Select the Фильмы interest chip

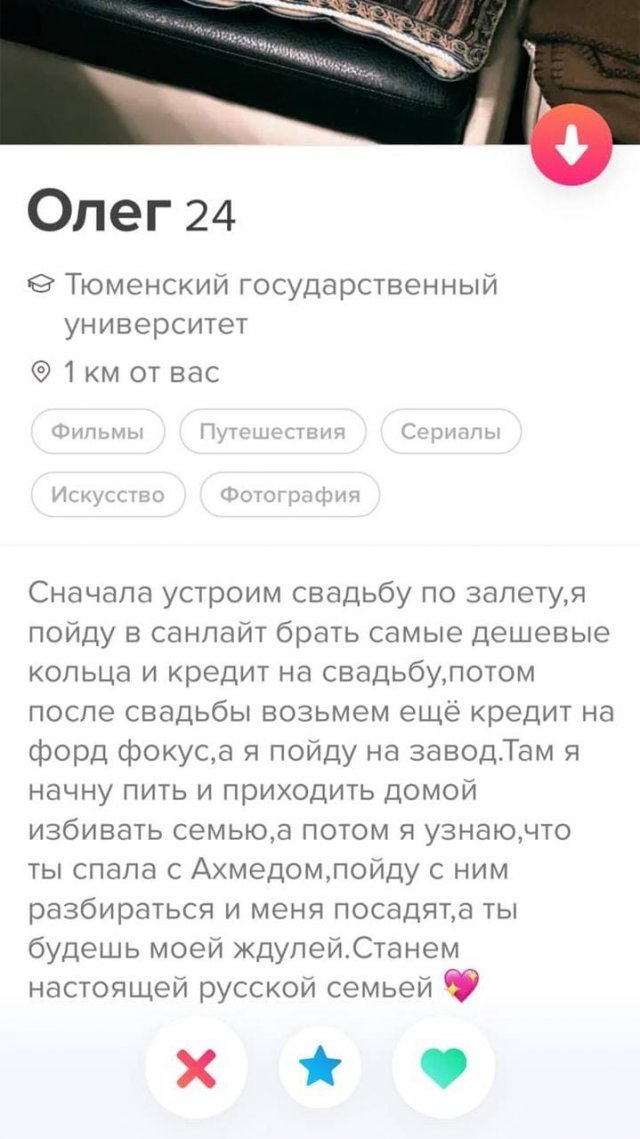coord(97,432)
